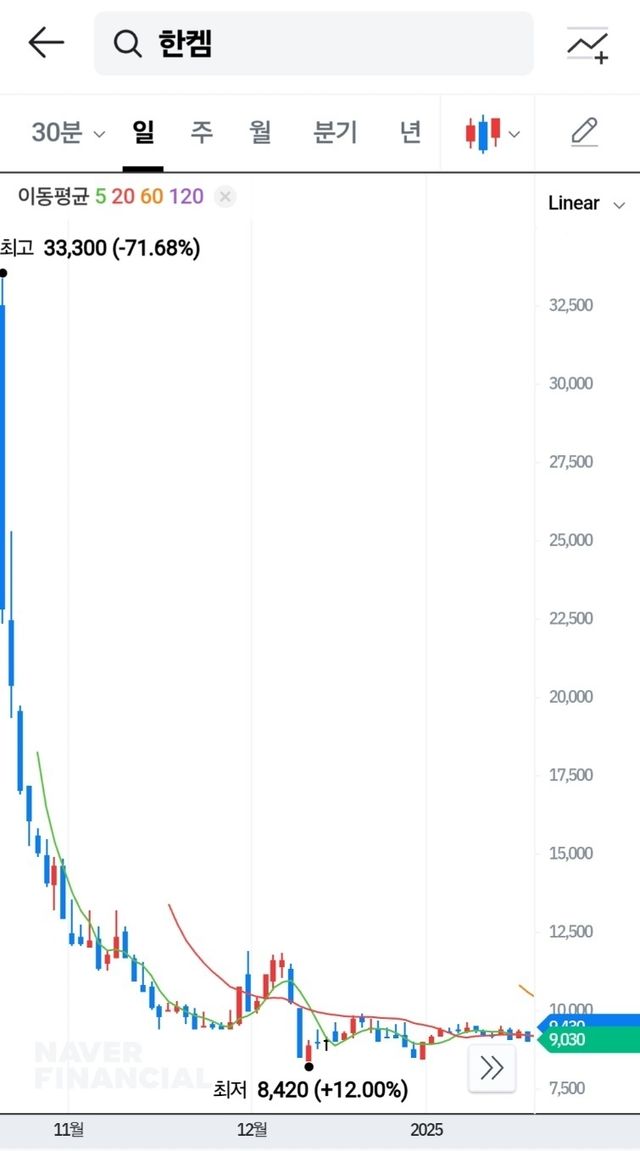Open the 한켐 stock search box

[x=313, y=43]
